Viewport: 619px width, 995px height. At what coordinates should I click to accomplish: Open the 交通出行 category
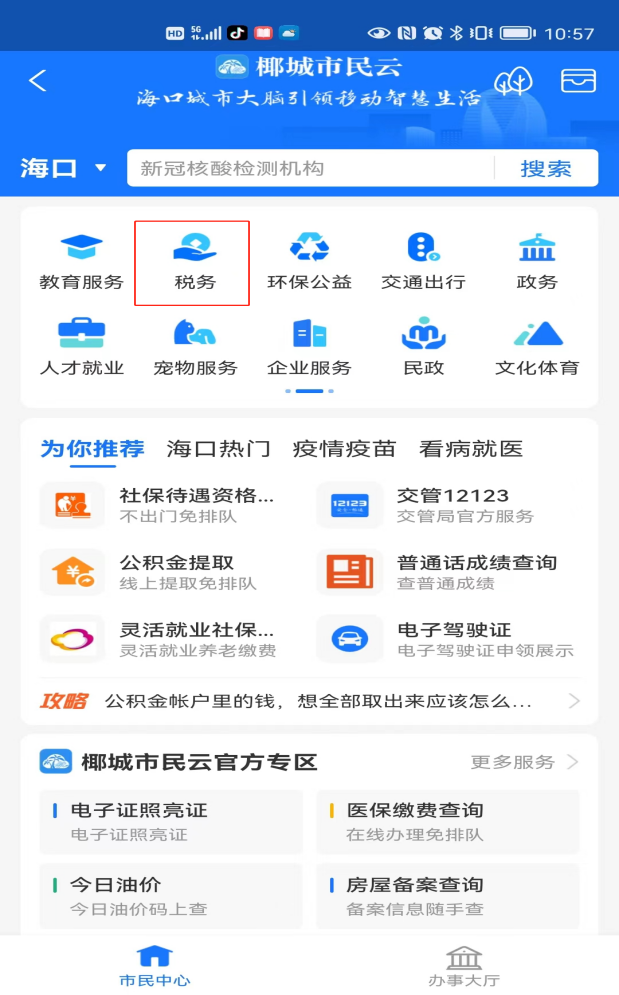click(x=423, y=262)
